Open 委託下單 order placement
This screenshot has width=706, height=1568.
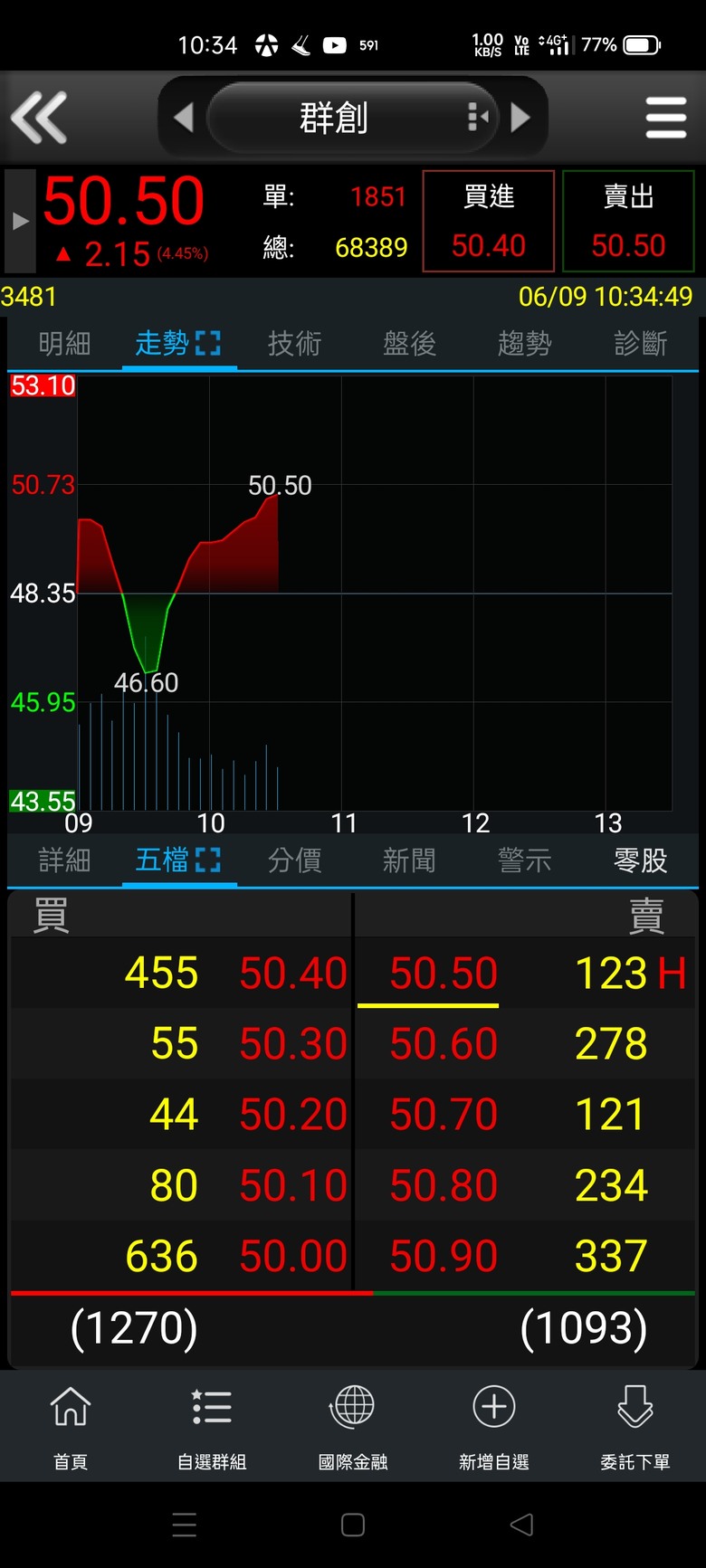pyautogui.click(x=635, y=1426)
